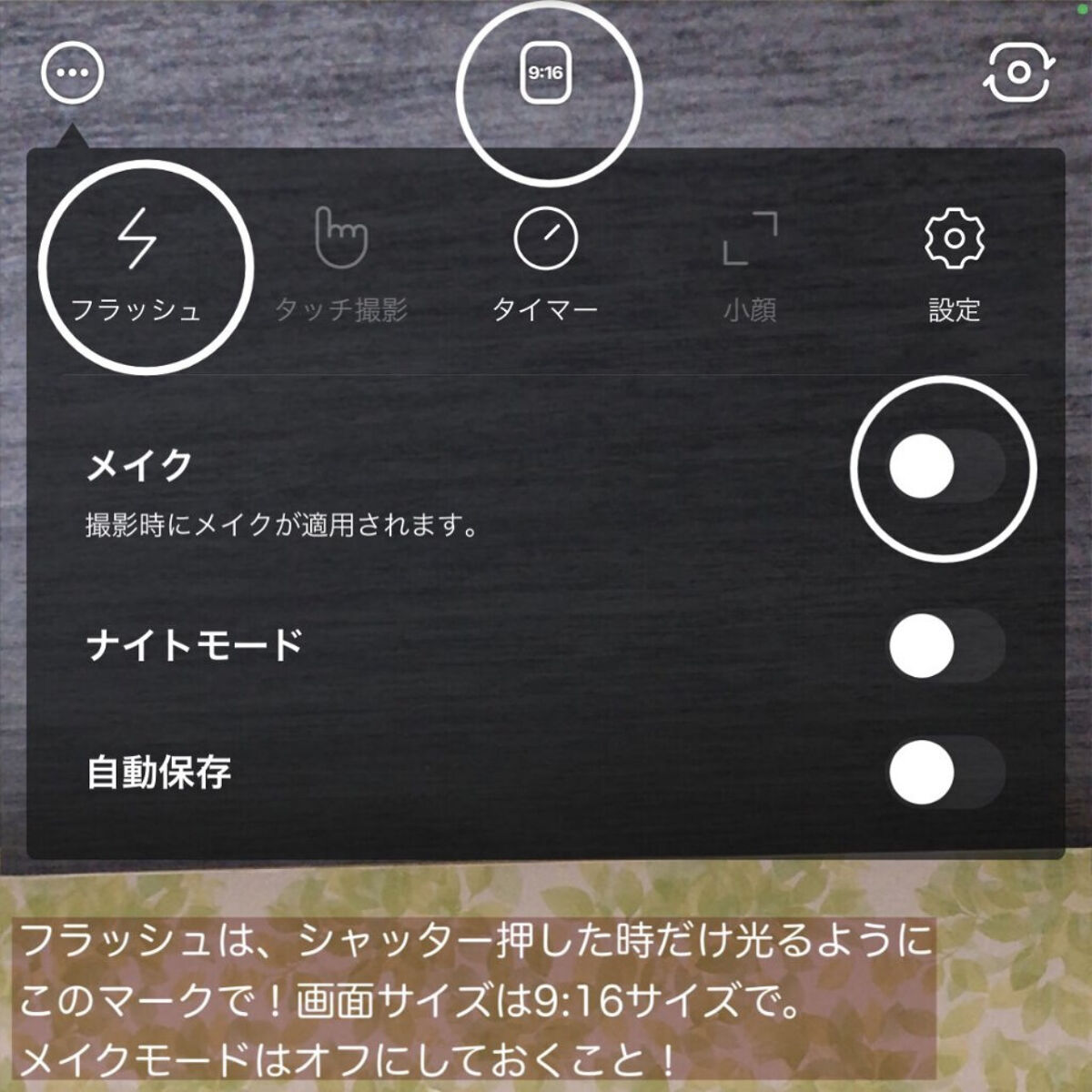Enable タッチ撮影 touch shooting

coord(341,264)
